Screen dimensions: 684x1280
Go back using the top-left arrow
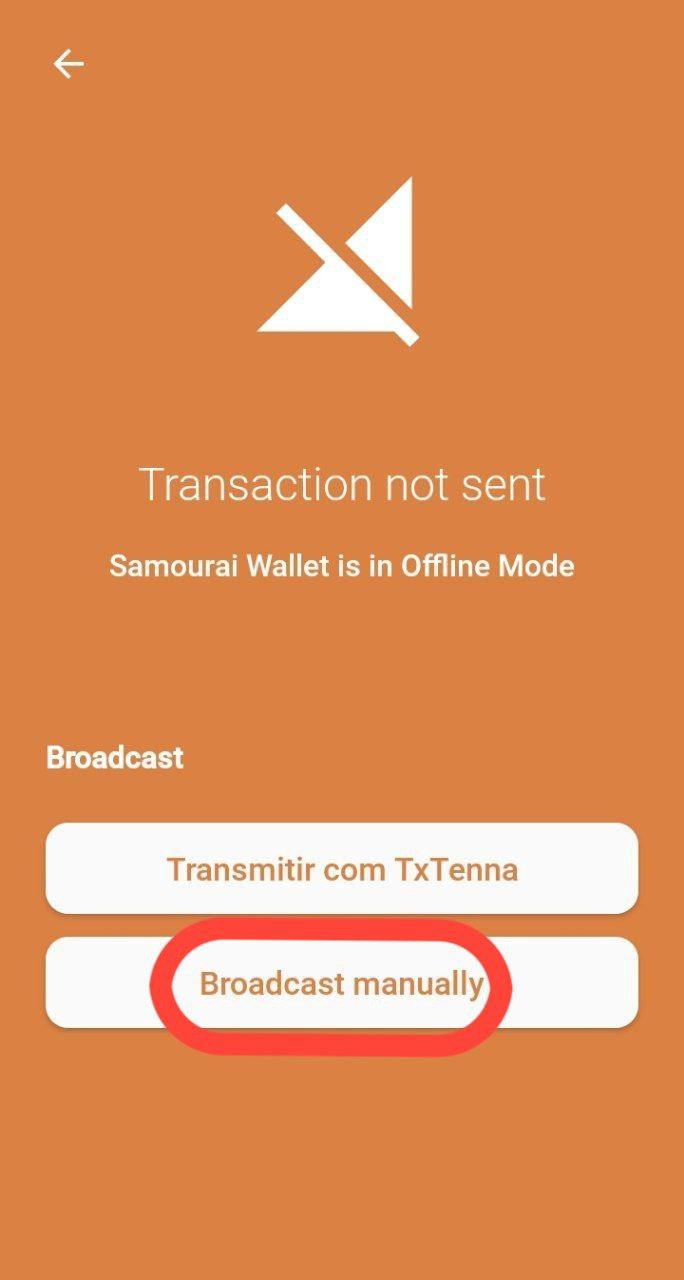click(x=68, y=65)
